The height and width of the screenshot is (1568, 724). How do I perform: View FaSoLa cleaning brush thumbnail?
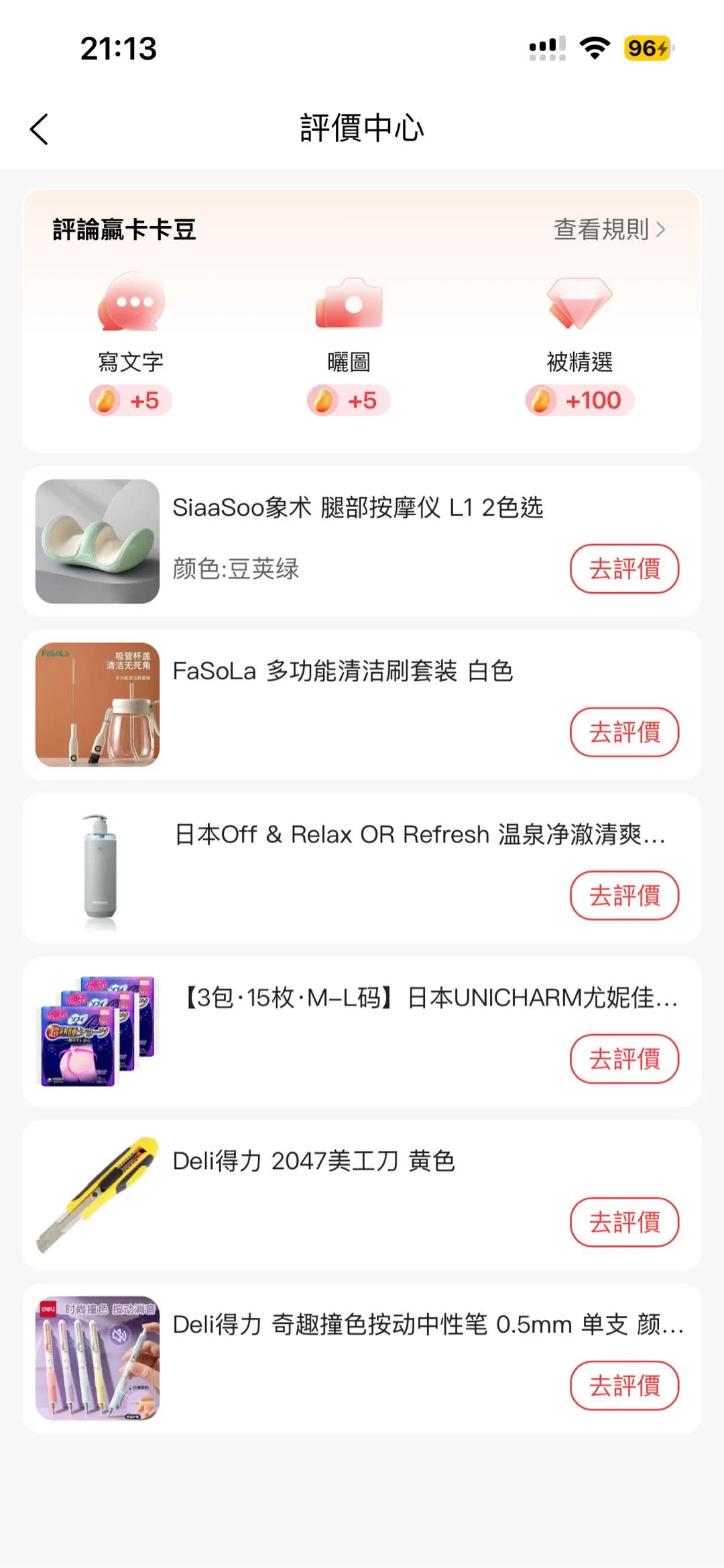click(97, 705)
